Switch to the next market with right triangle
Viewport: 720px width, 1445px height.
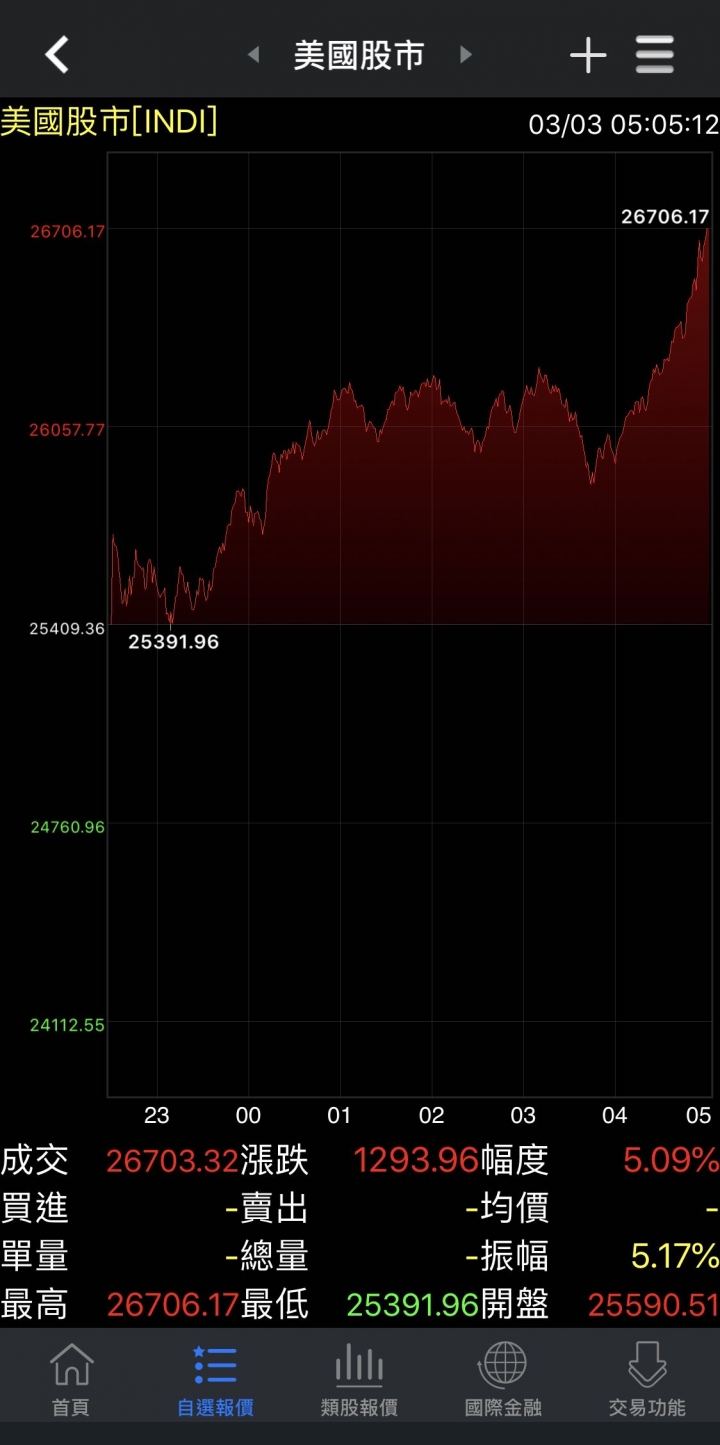465,54
